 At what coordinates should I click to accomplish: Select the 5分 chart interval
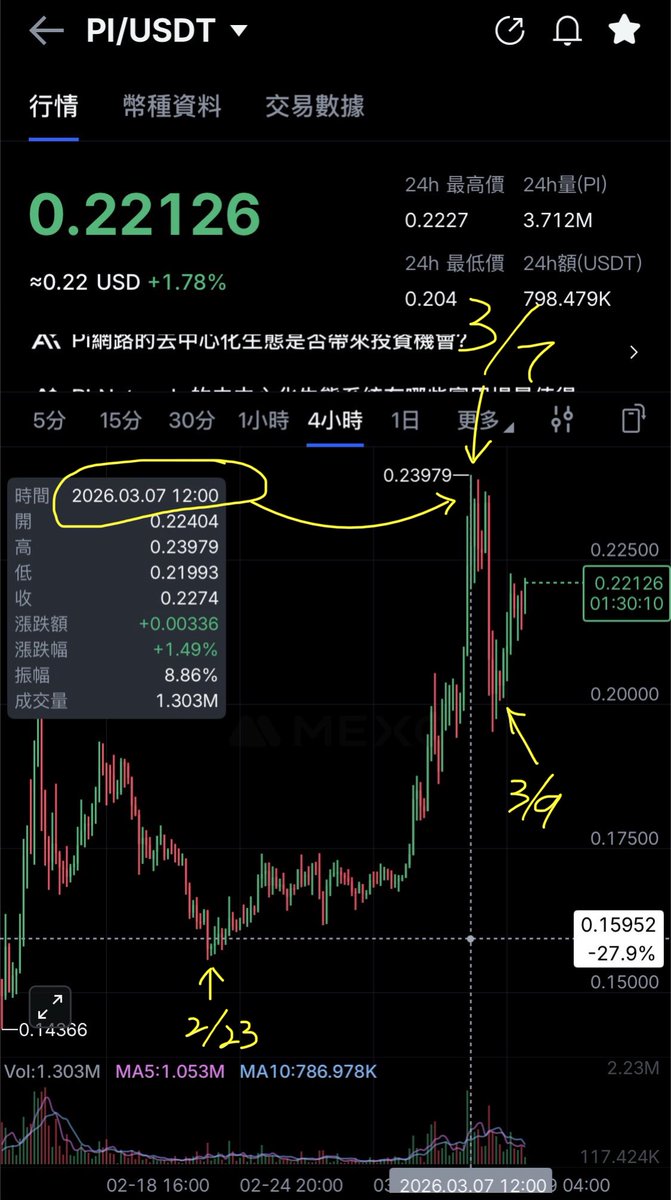48,420
